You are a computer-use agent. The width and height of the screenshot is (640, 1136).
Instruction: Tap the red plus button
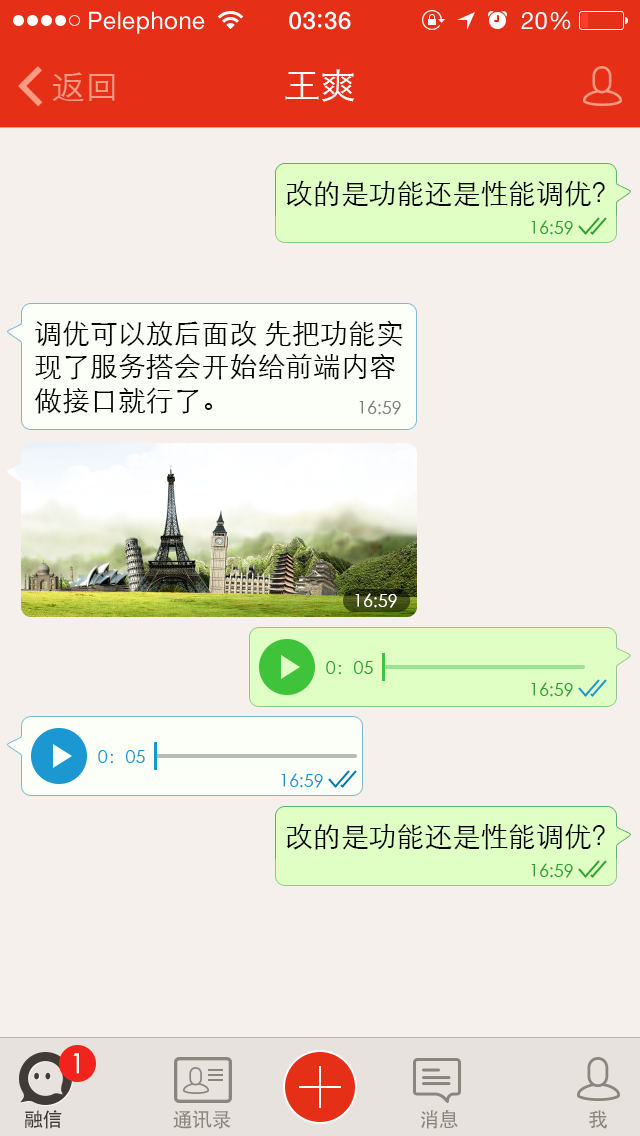[x=320, y=1087]
